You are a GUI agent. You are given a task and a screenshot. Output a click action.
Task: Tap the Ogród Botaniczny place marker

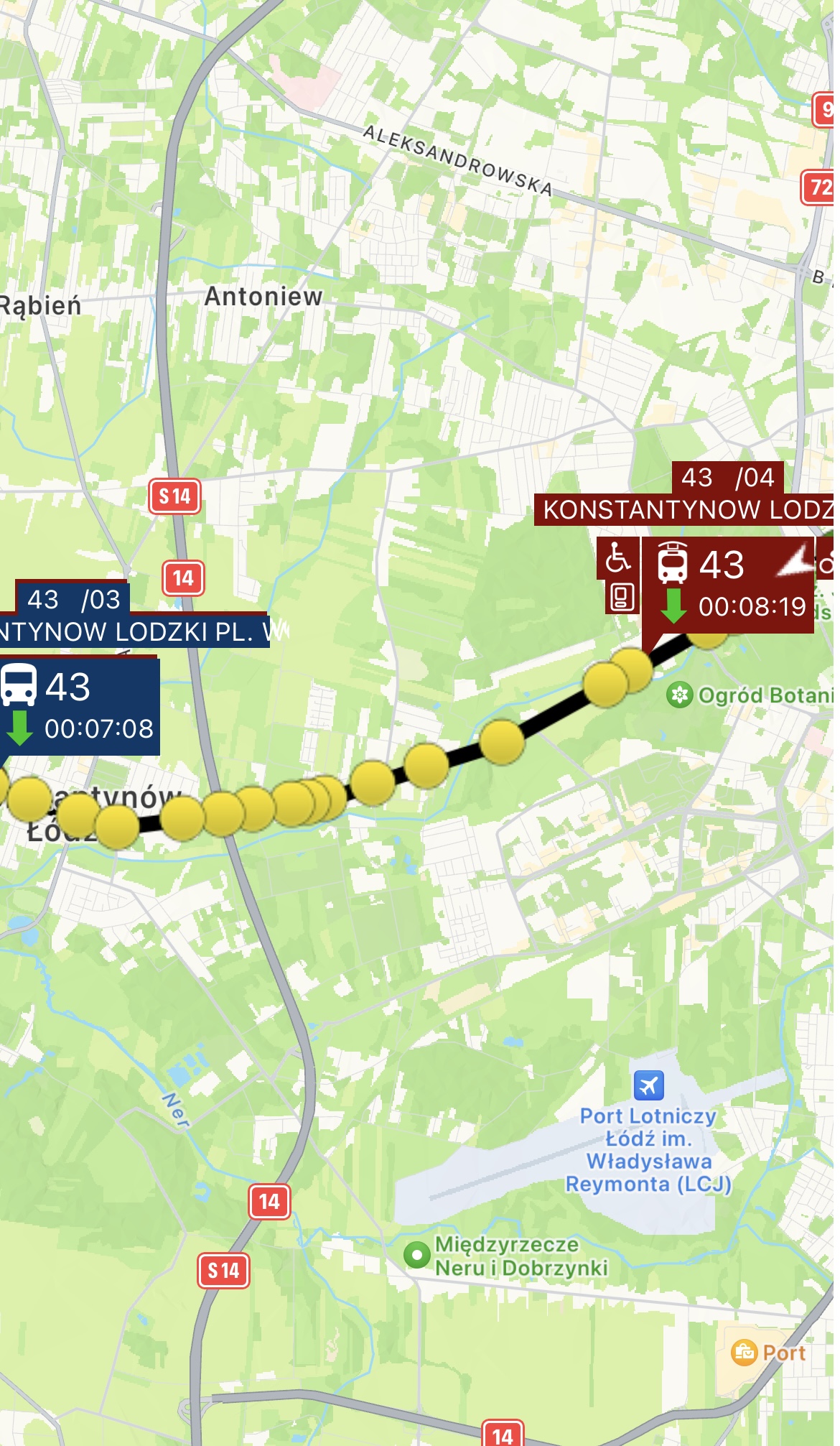coord(679,695)
